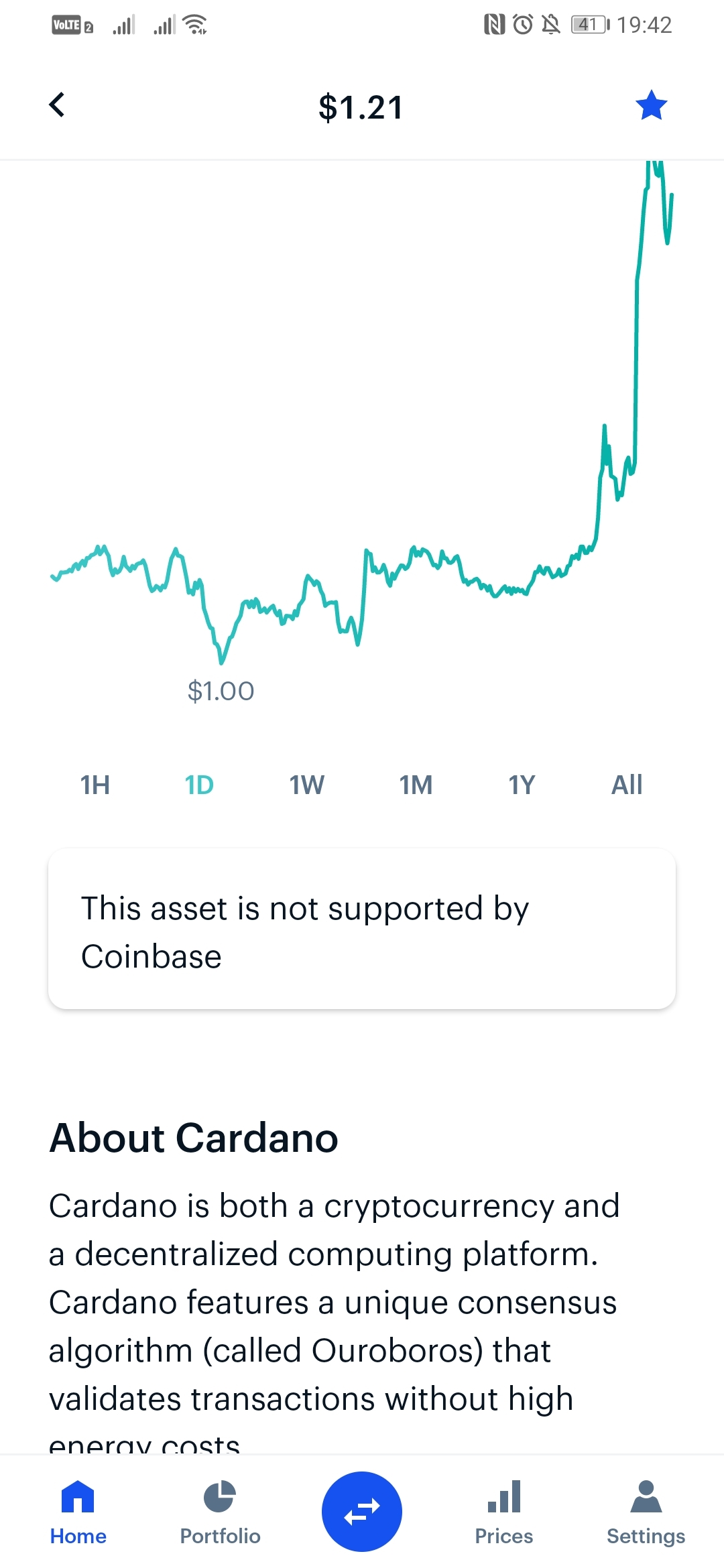Image resolution: width=724 pixels, height=1568 pixels.
Task: Show All-time price chart
Action: click(x=627, y=785)
